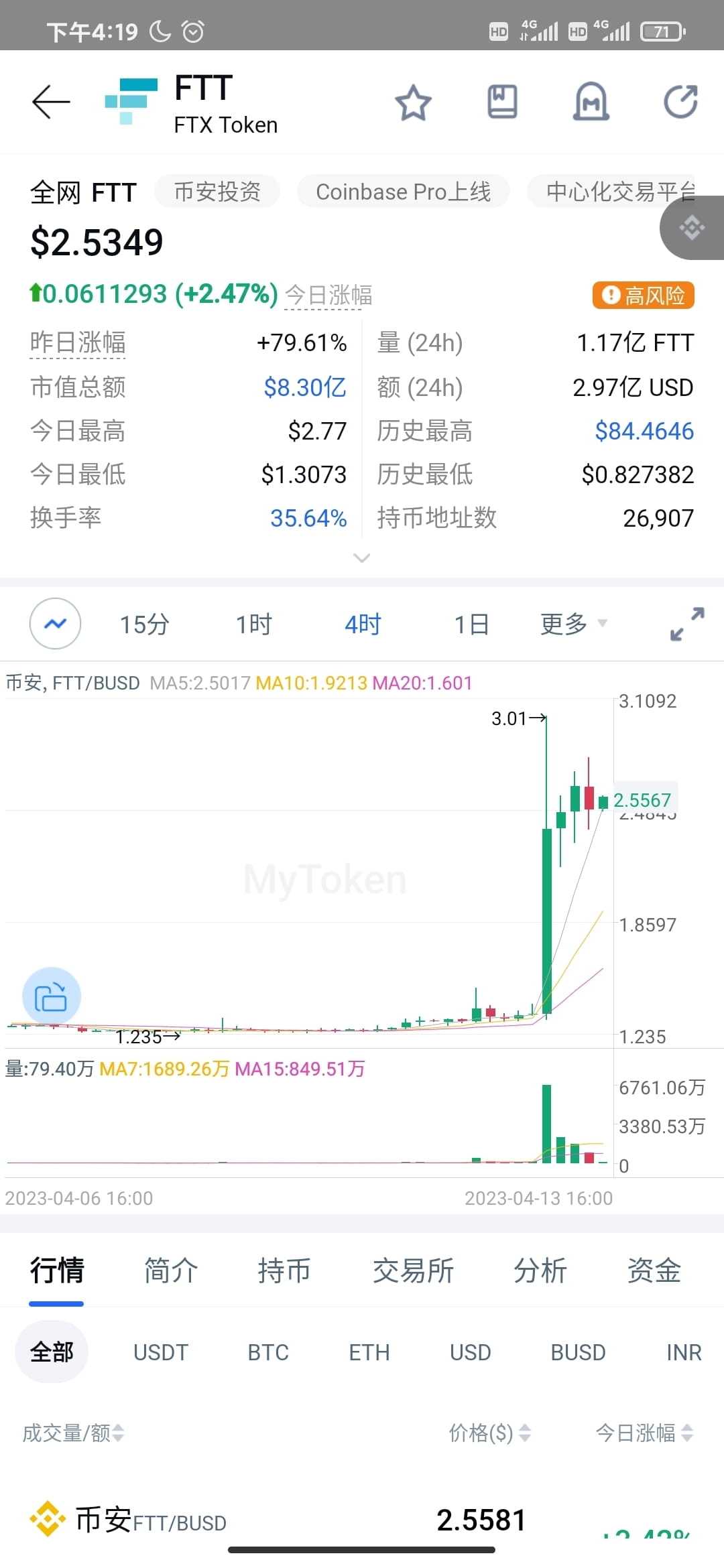Open the 简介 tab
Screen dimensions: 724x1568
point(170,1270)
